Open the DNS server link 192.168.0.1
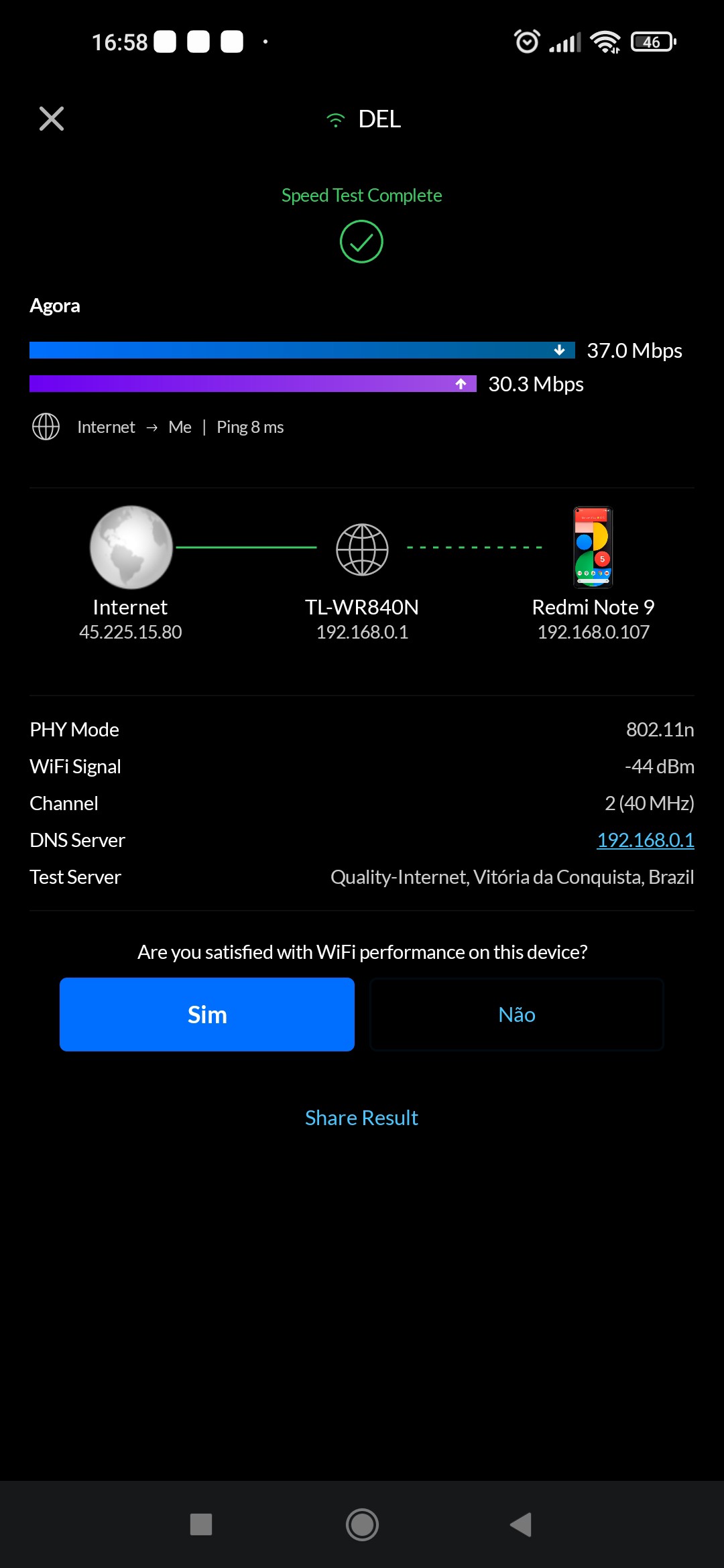This screenshot has height=1568, width=724. click(x=645, y=840)
